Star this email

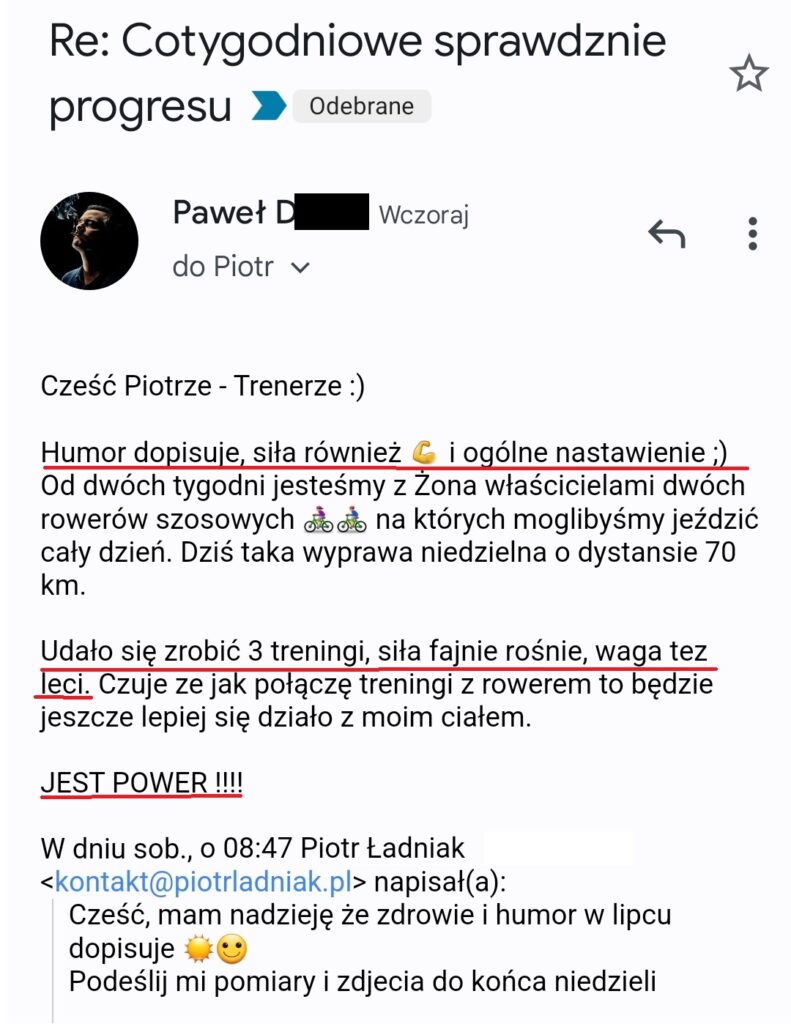[748, 74]
